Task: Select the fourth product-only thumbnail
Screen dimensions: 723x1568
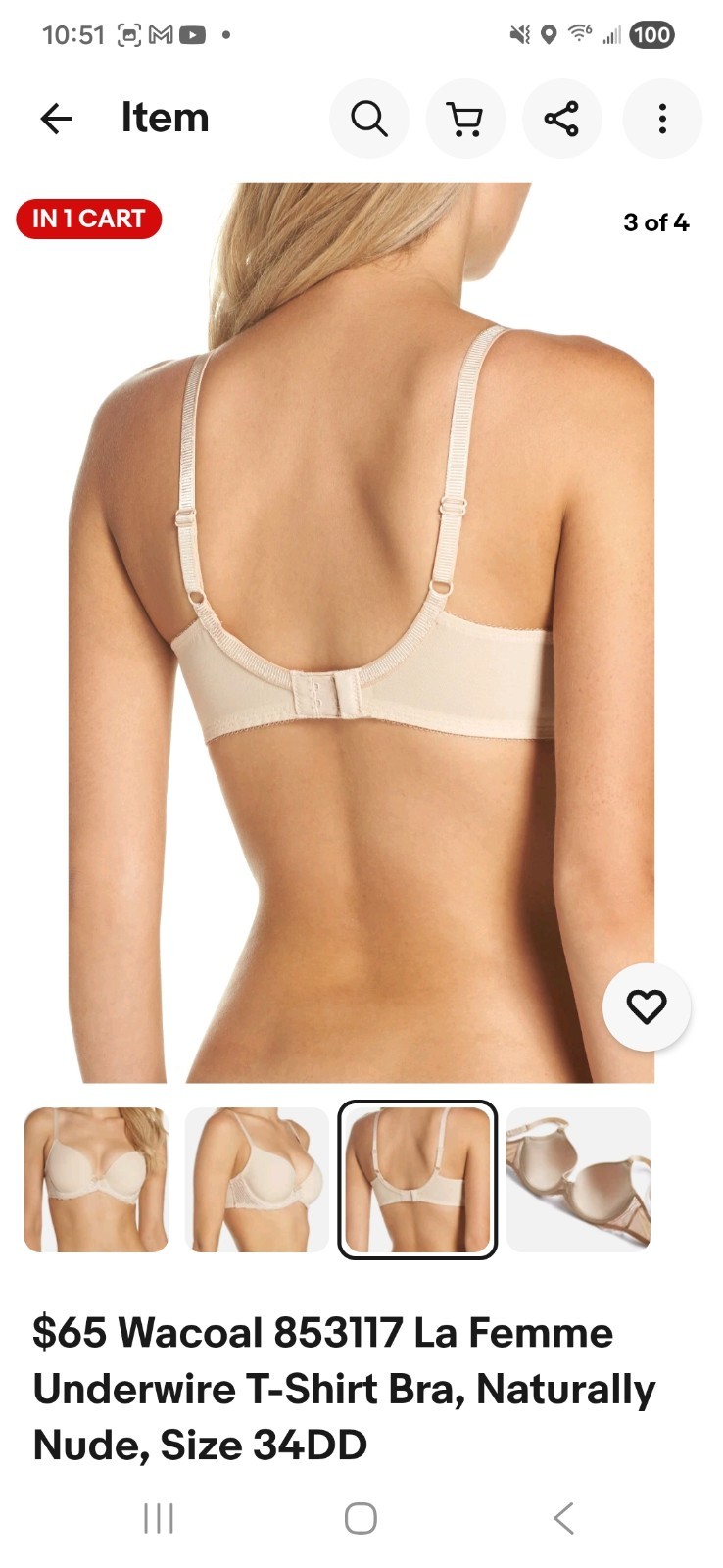Action: click(578, 1180)
